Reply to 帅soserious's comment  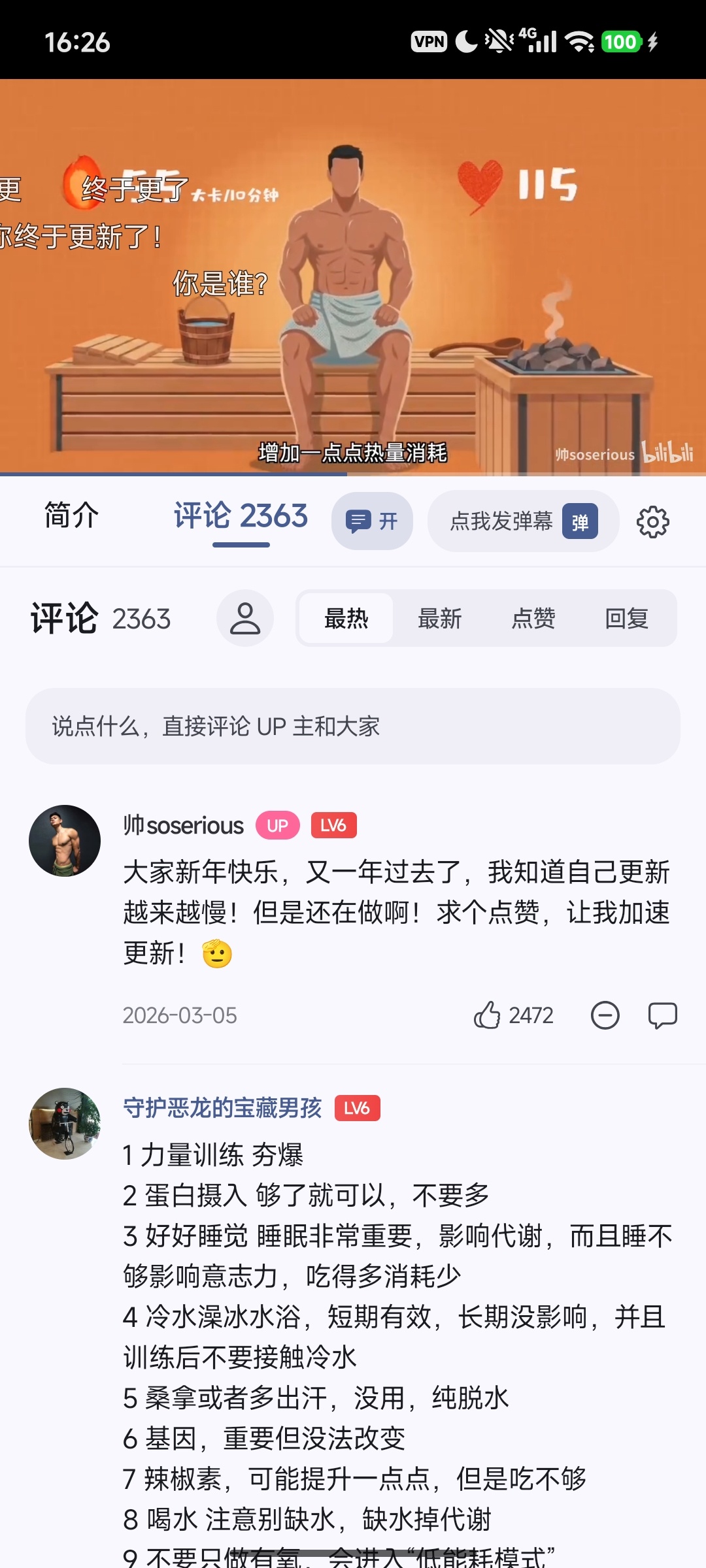click(662, 1015)
